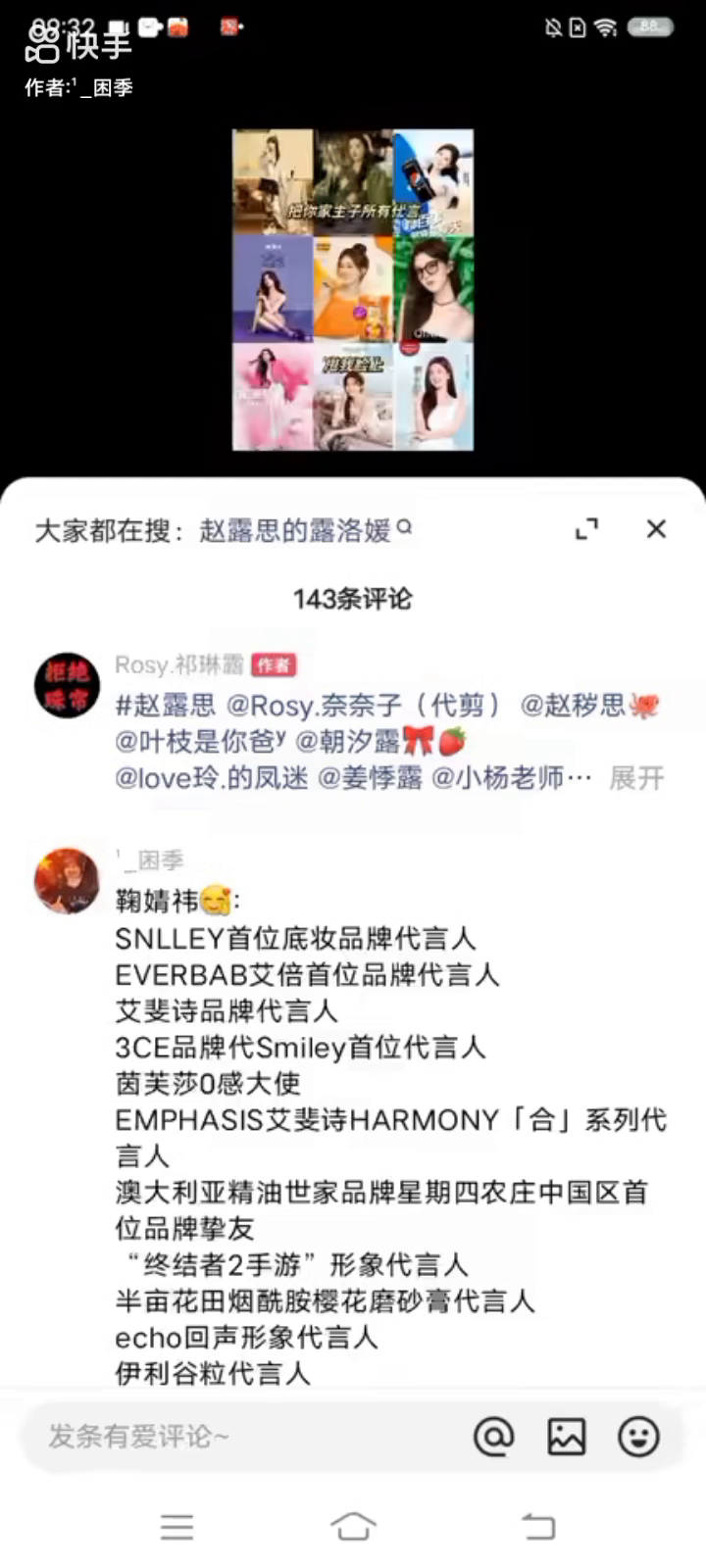Expand comments panel to full screen
This screenshot has height=1568, width=706.
pyautogui.click(x=586, y=529)
